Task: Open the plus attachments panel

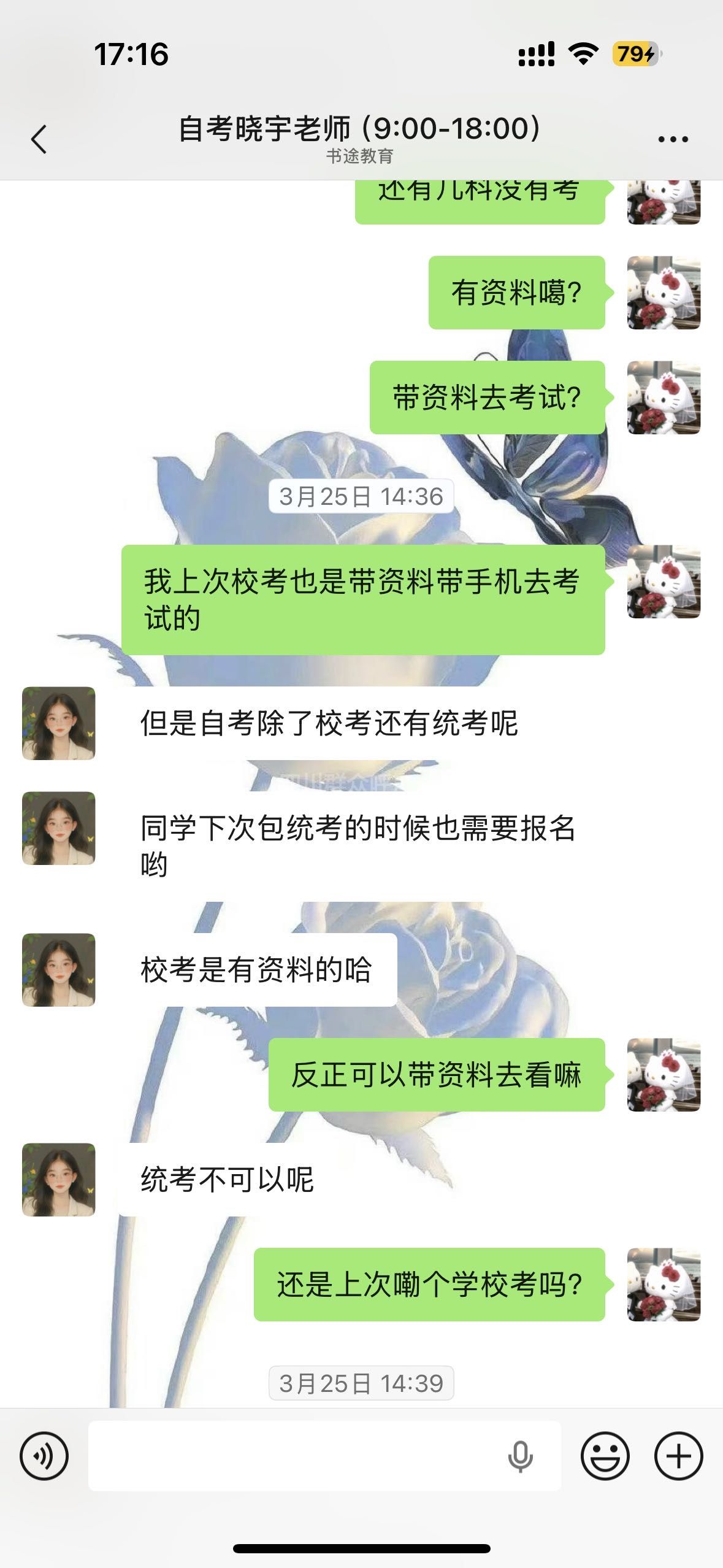Action: pos(678,1456)
